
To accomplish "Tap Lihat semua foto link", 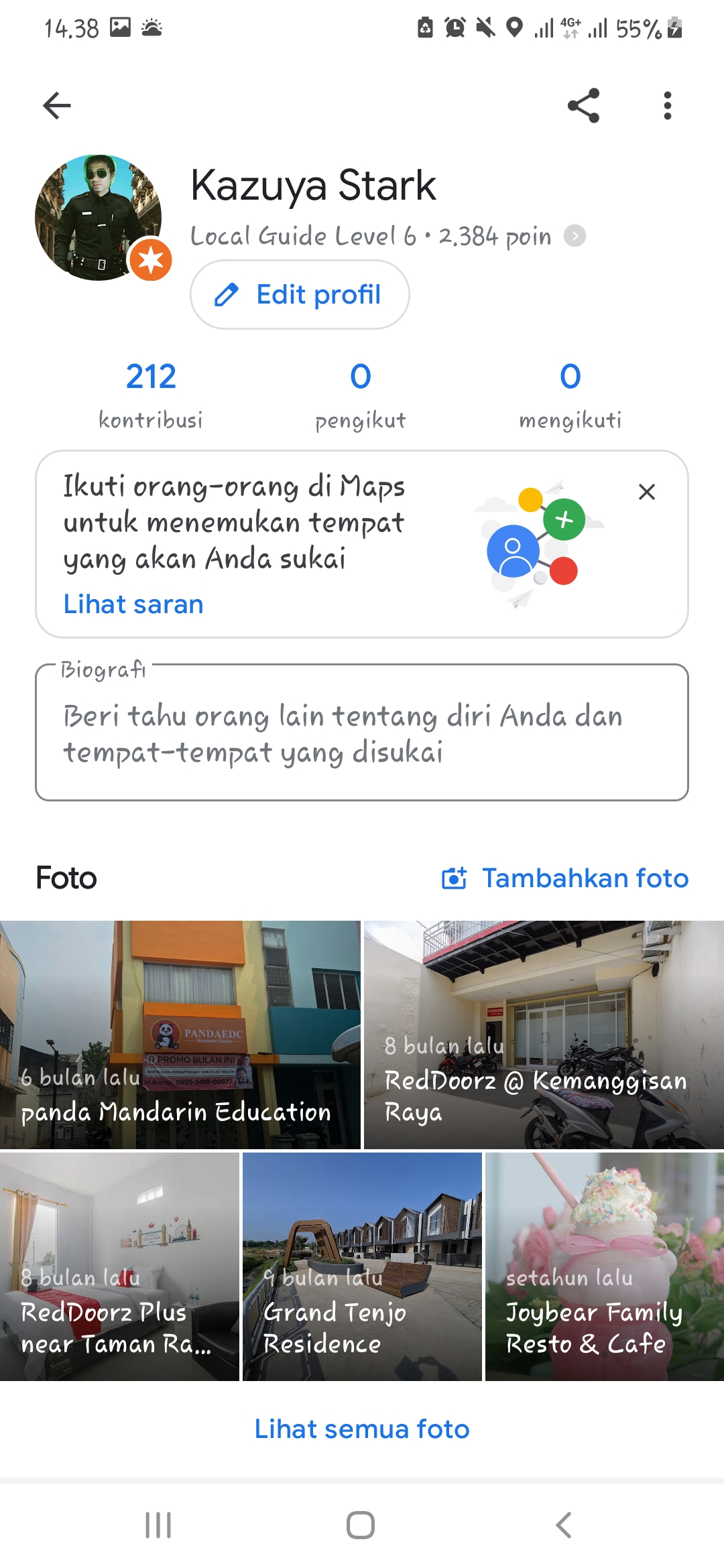I will click(x=362, y=1429).
